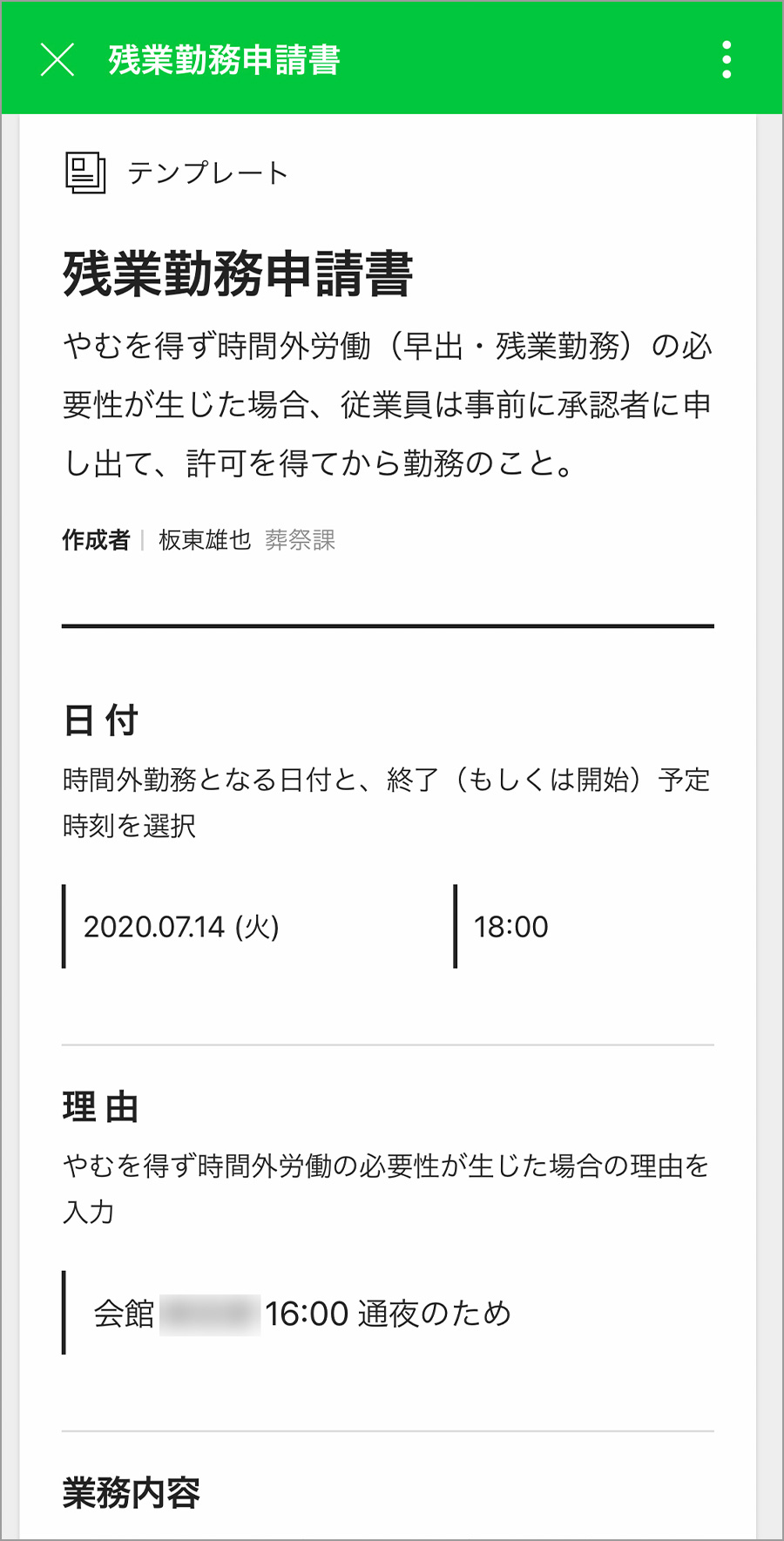Viewport: 784px width, 1541px height.
Task: Close the 残業勤務申請書 form
Action: click(x=57, y=60)
